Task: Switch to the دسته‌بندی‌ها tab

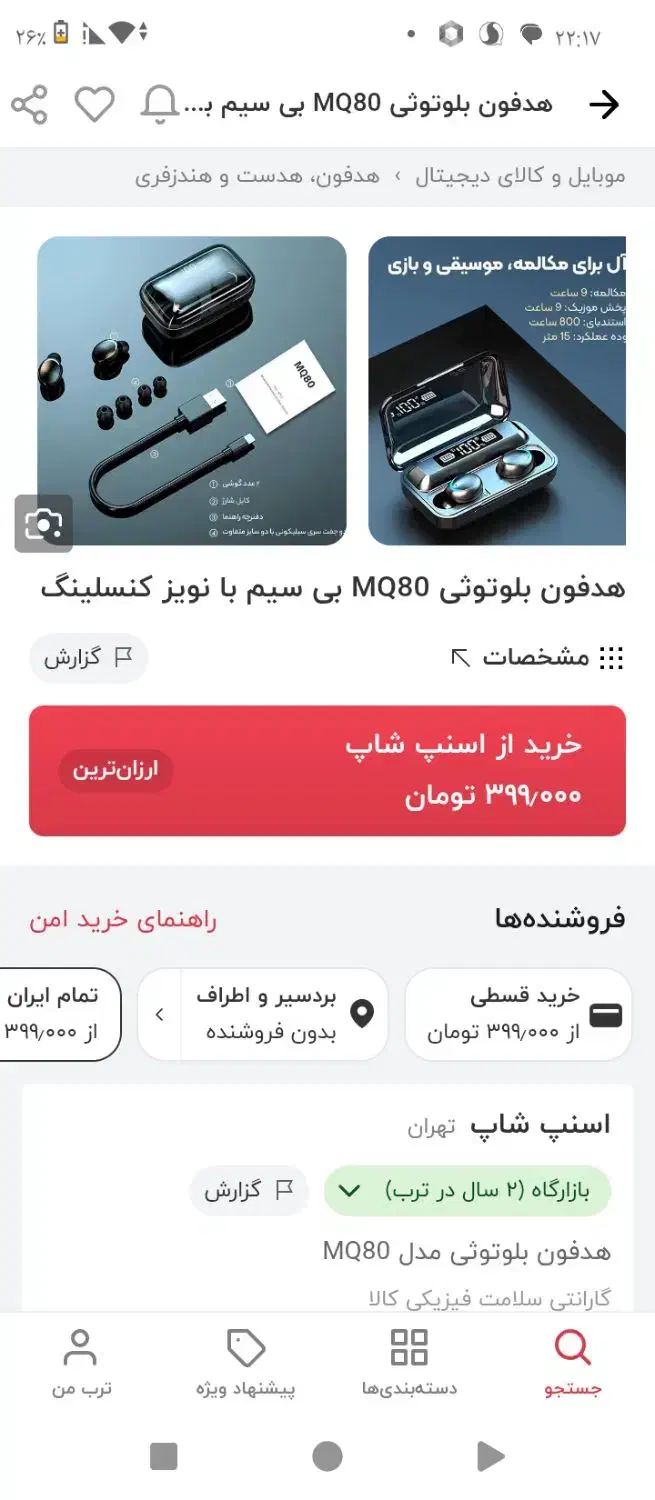Action: 409,1362
